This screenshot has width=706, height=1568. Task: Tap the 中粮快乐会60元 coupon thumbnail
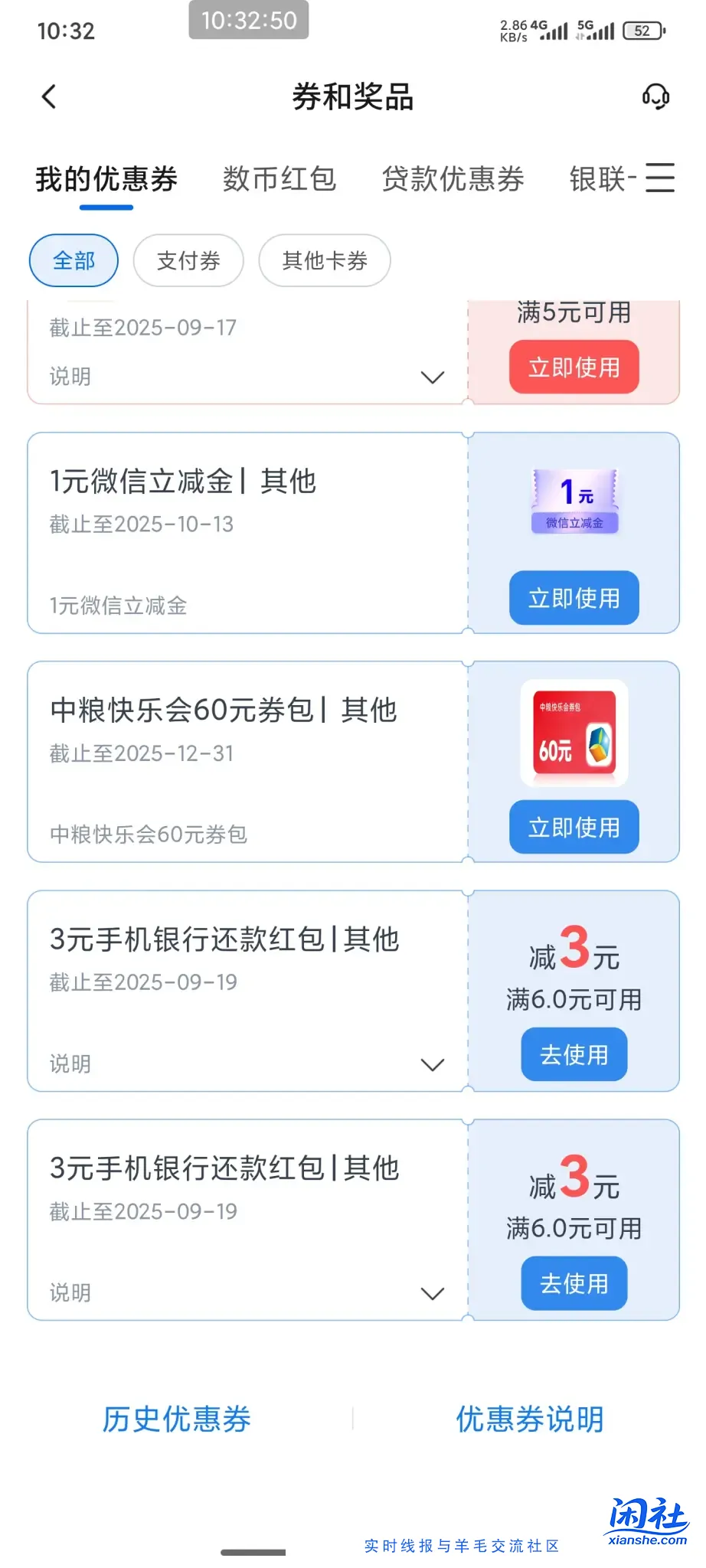[574, 733]
